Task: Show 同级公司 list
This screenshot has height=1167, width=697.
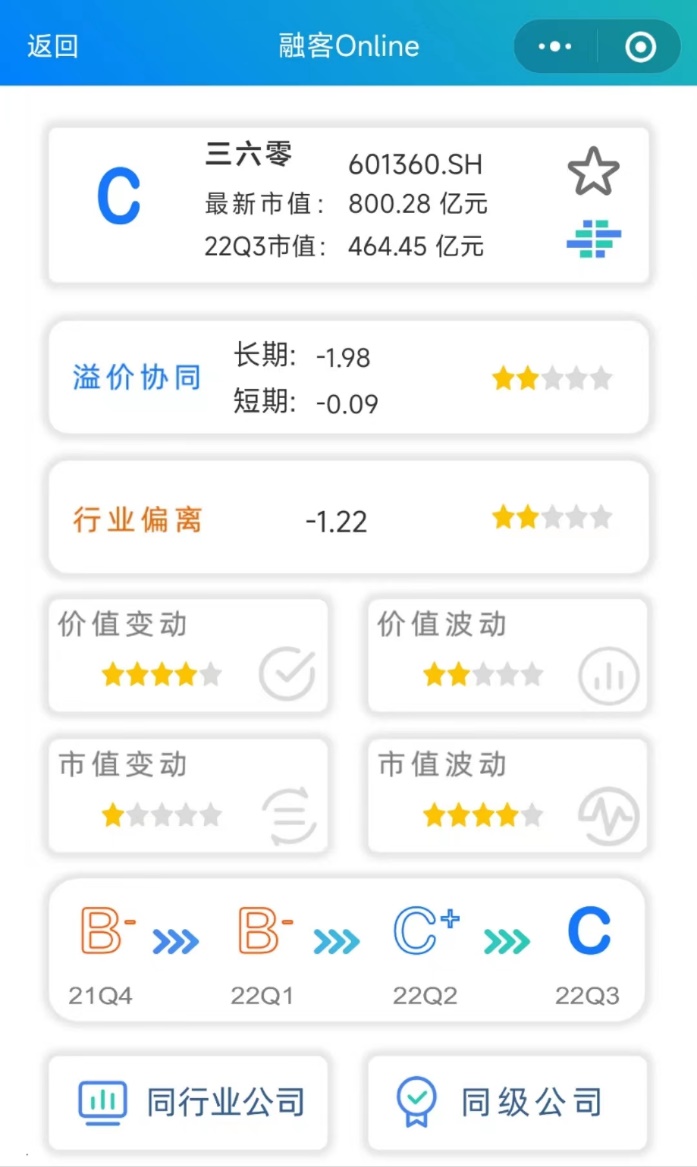Action: click(507, 1102)
